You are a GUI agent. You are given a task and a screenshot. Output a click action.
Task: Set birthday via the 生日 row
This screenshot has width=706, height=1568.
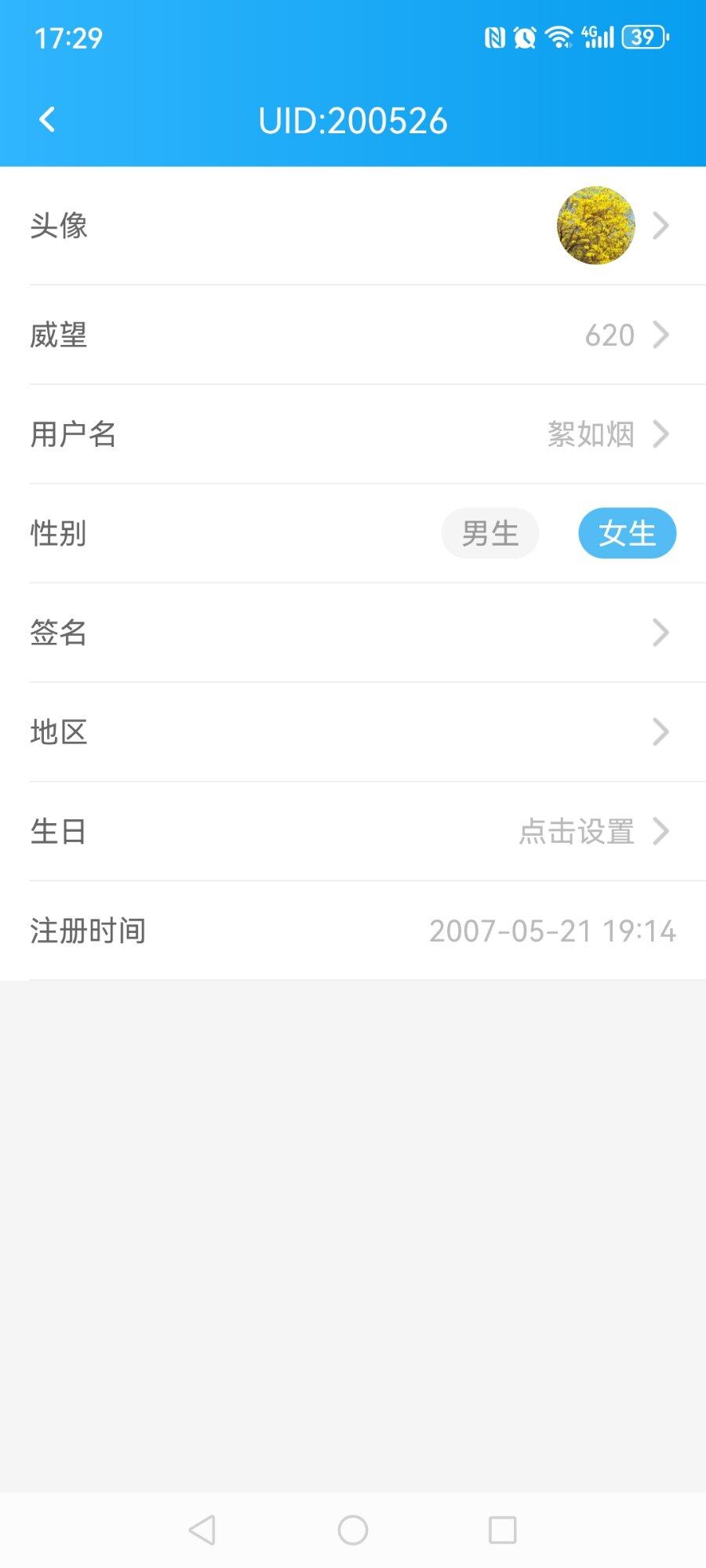click(x=353, y=832)
